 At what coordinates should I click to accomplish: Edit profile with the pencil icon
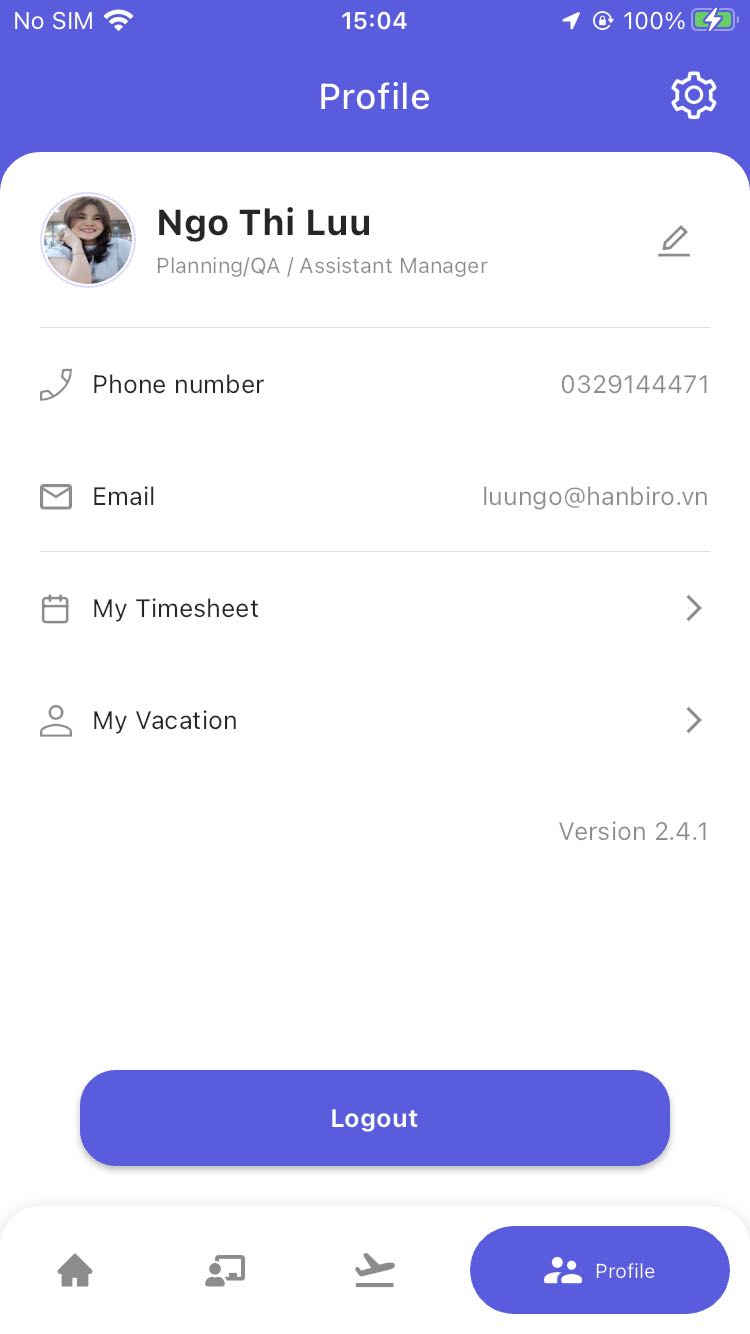[674, 241]
